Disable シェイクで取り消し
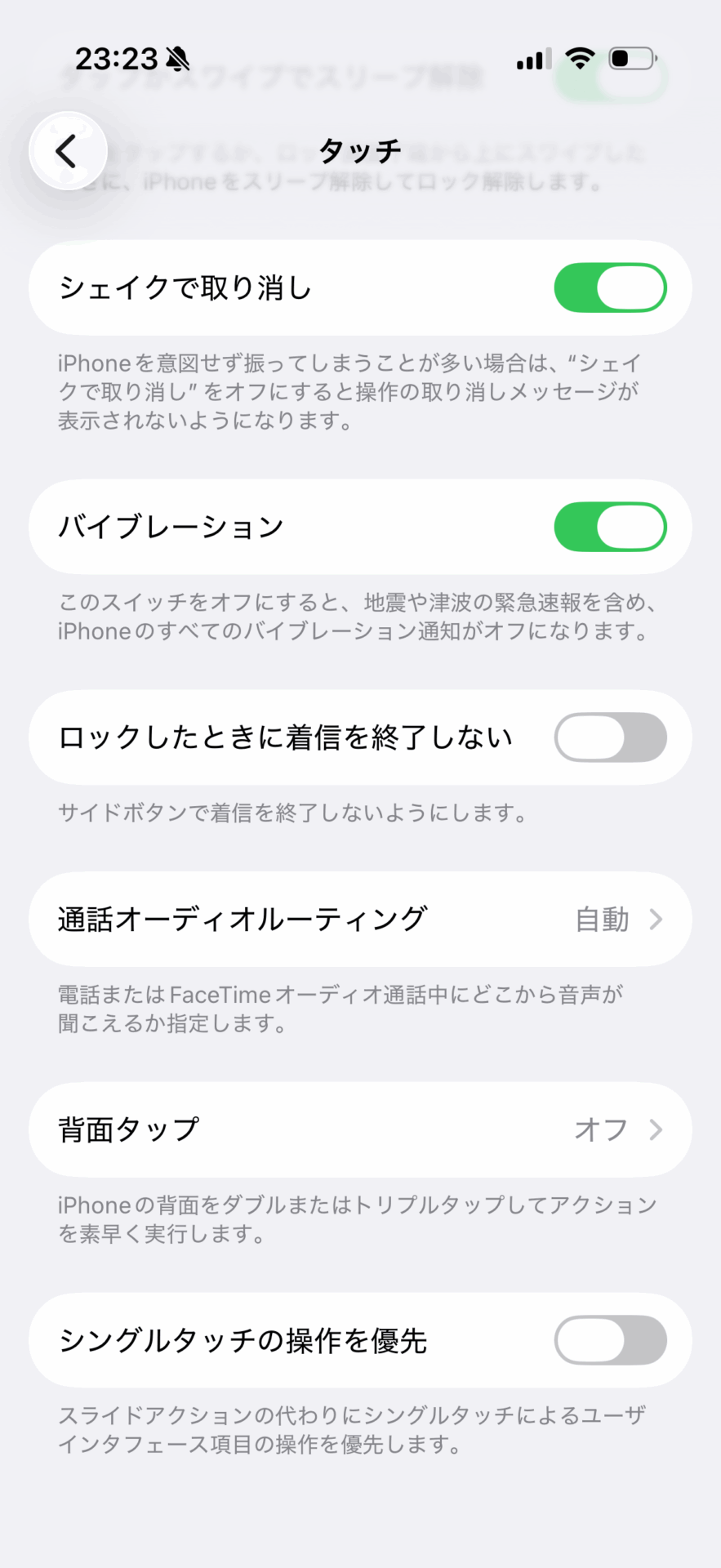 click(x=610, y=287)
